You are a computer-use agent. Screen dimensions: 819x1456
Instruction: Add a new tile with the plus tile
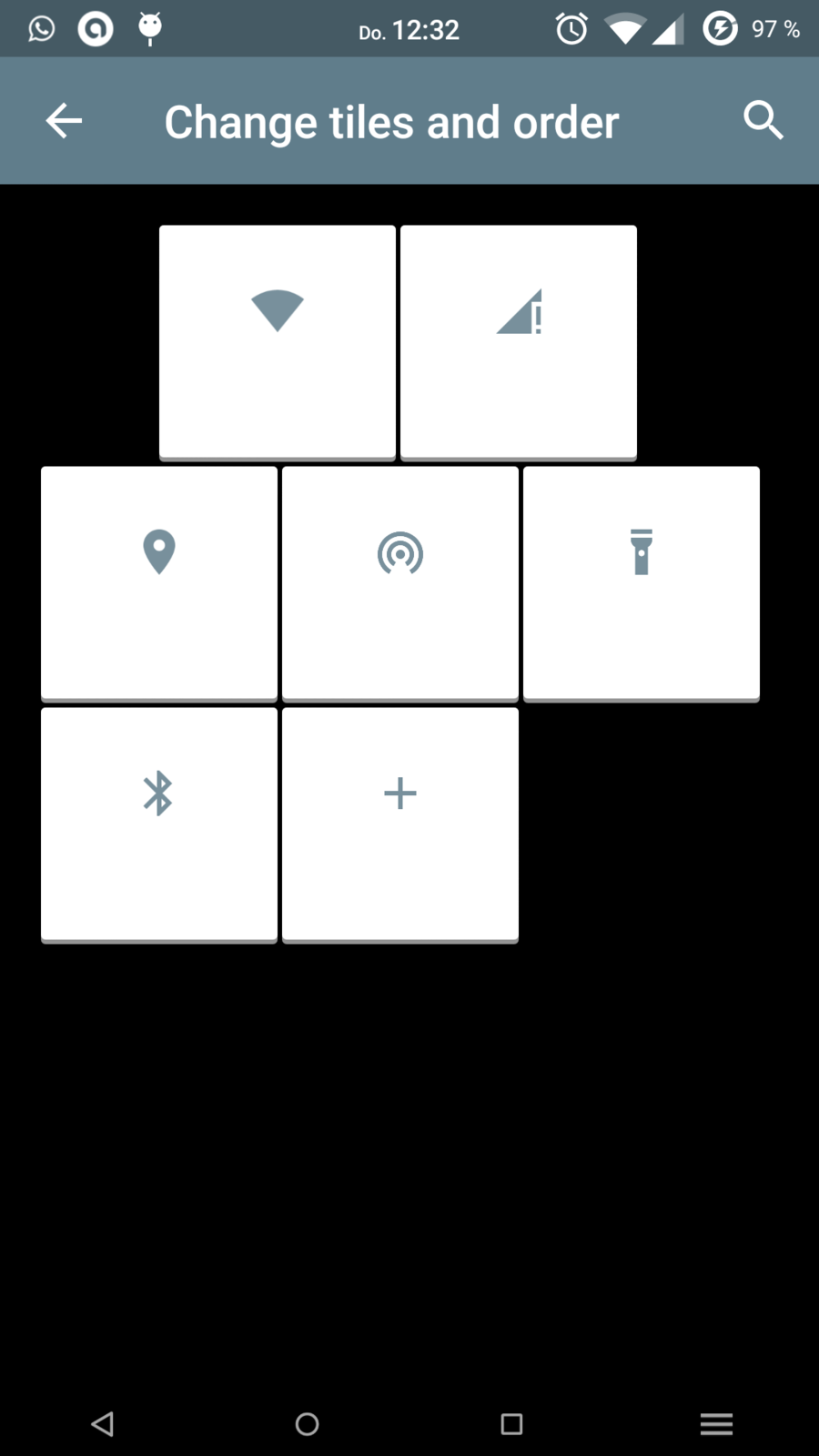(x=400, y=824)
